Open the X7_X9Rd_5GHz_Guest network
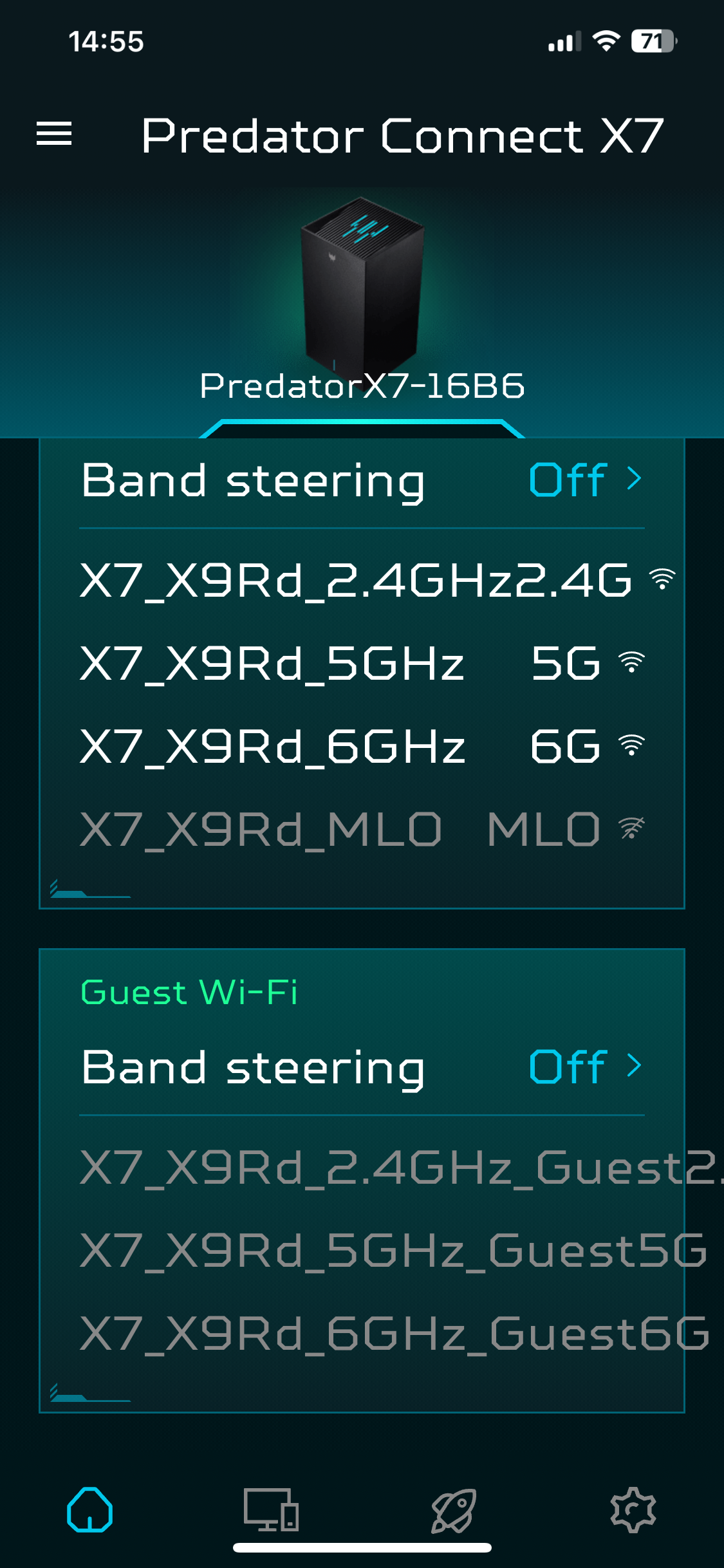This screenshot has height=1568, width=724. point(380,1250)
